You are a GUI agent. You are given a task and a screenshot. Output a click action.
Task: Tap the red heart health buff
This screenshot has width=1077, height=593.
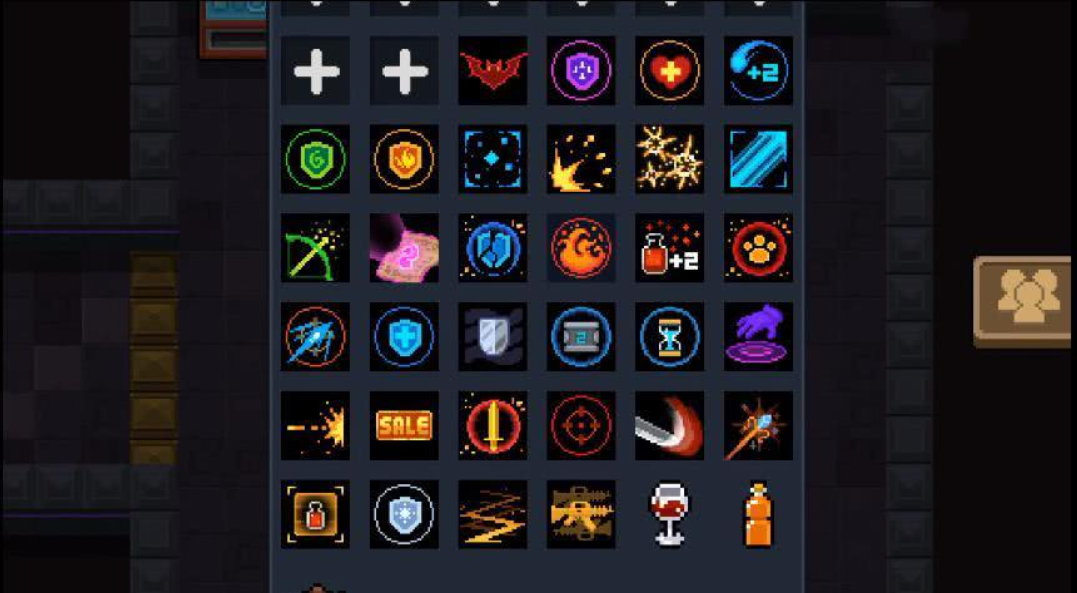coord(669,71)
